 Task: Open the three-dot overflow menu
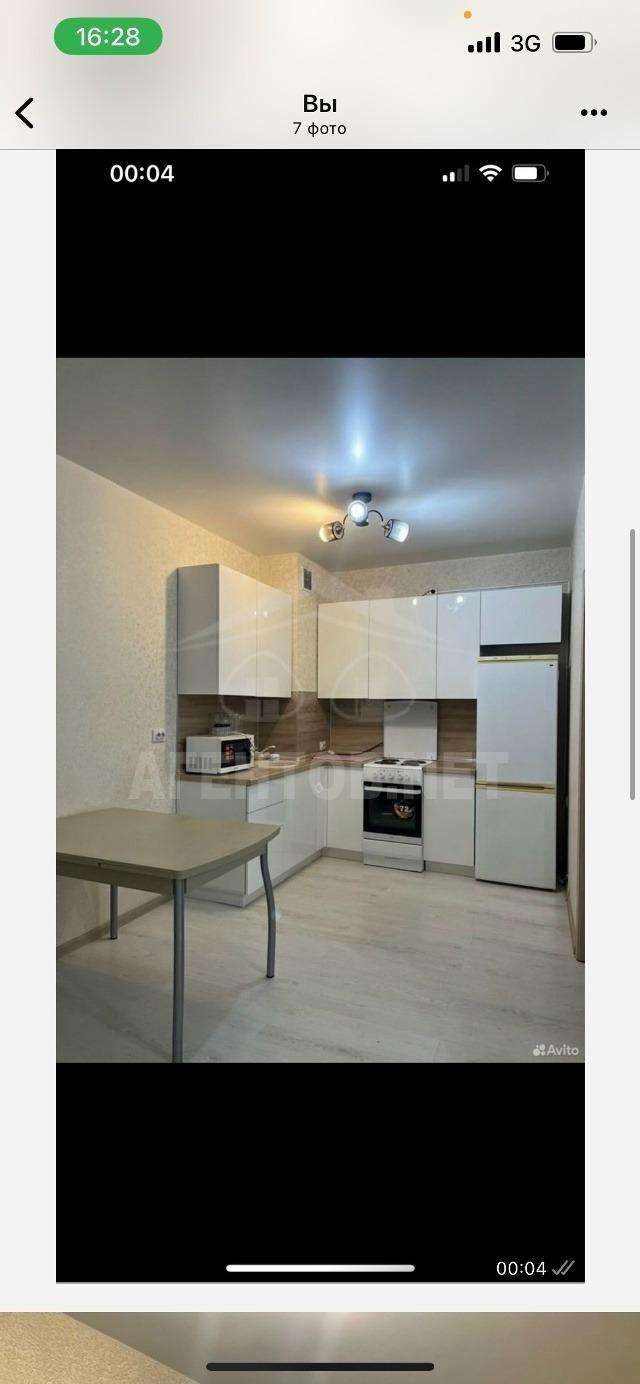pyautogui.click(x=594, y=113)
